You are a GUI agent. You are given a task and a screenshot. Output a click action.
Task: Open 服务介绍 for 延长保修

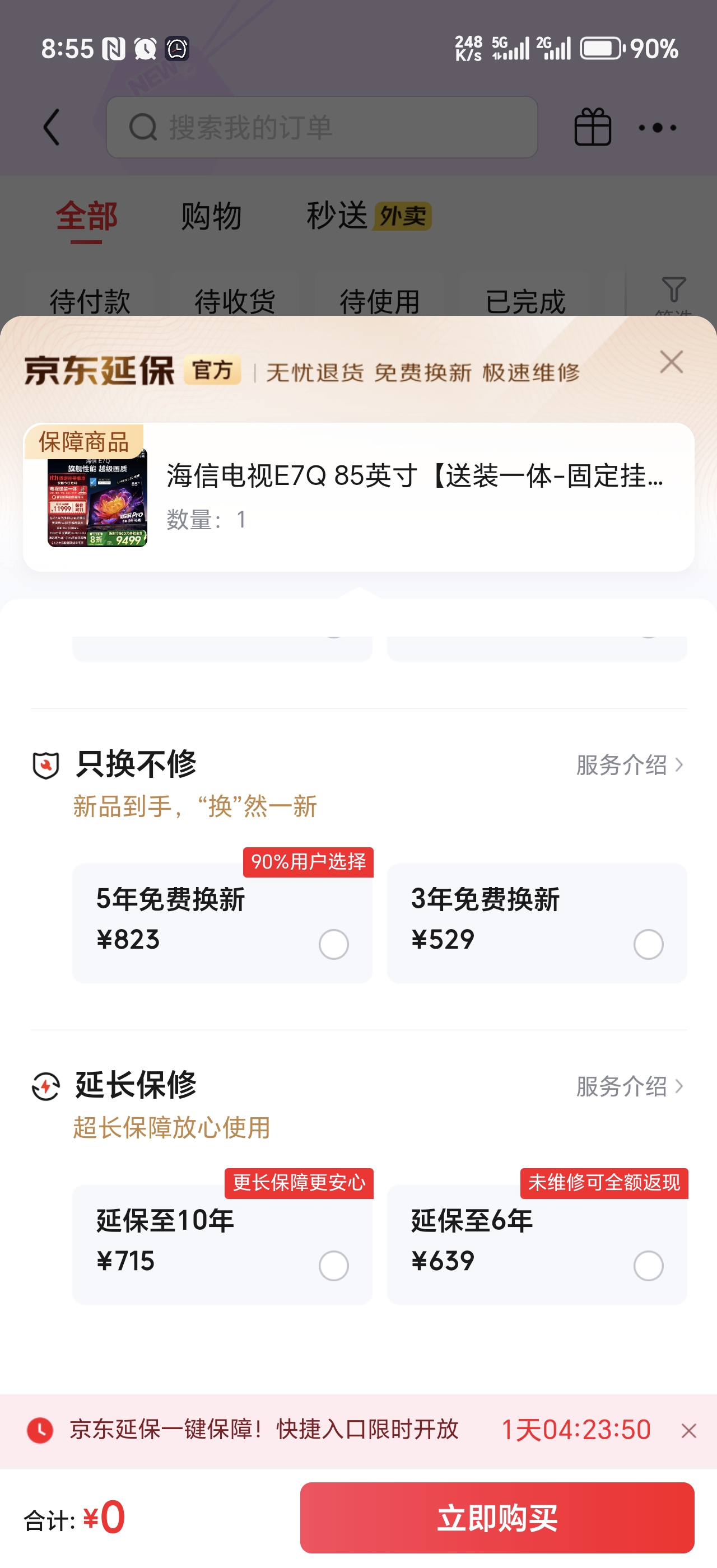pyautogui.click(x=630, y=1086)
